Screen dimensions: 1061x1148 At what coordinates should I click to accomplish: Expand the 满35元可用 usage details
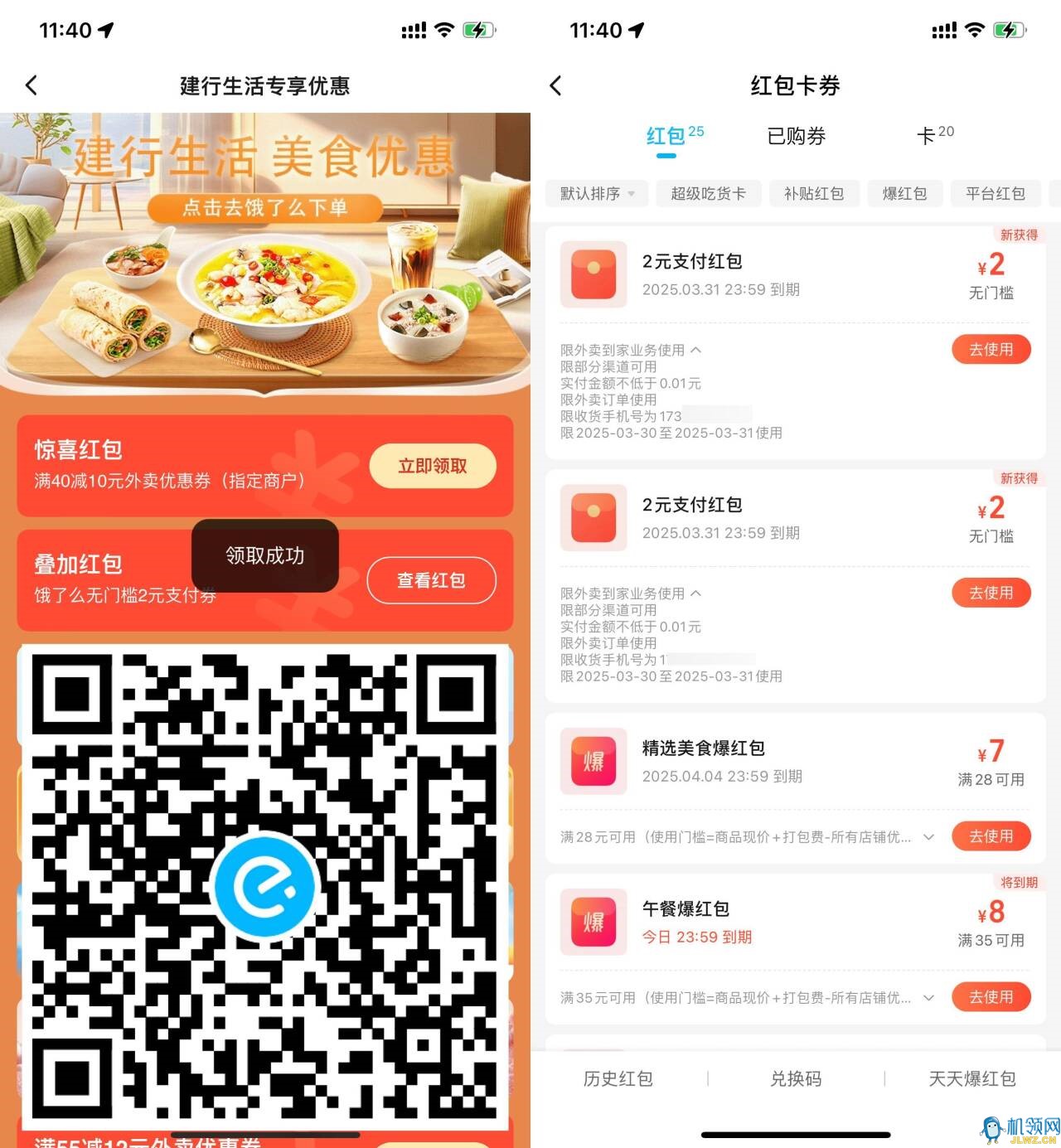pos(928,998)
